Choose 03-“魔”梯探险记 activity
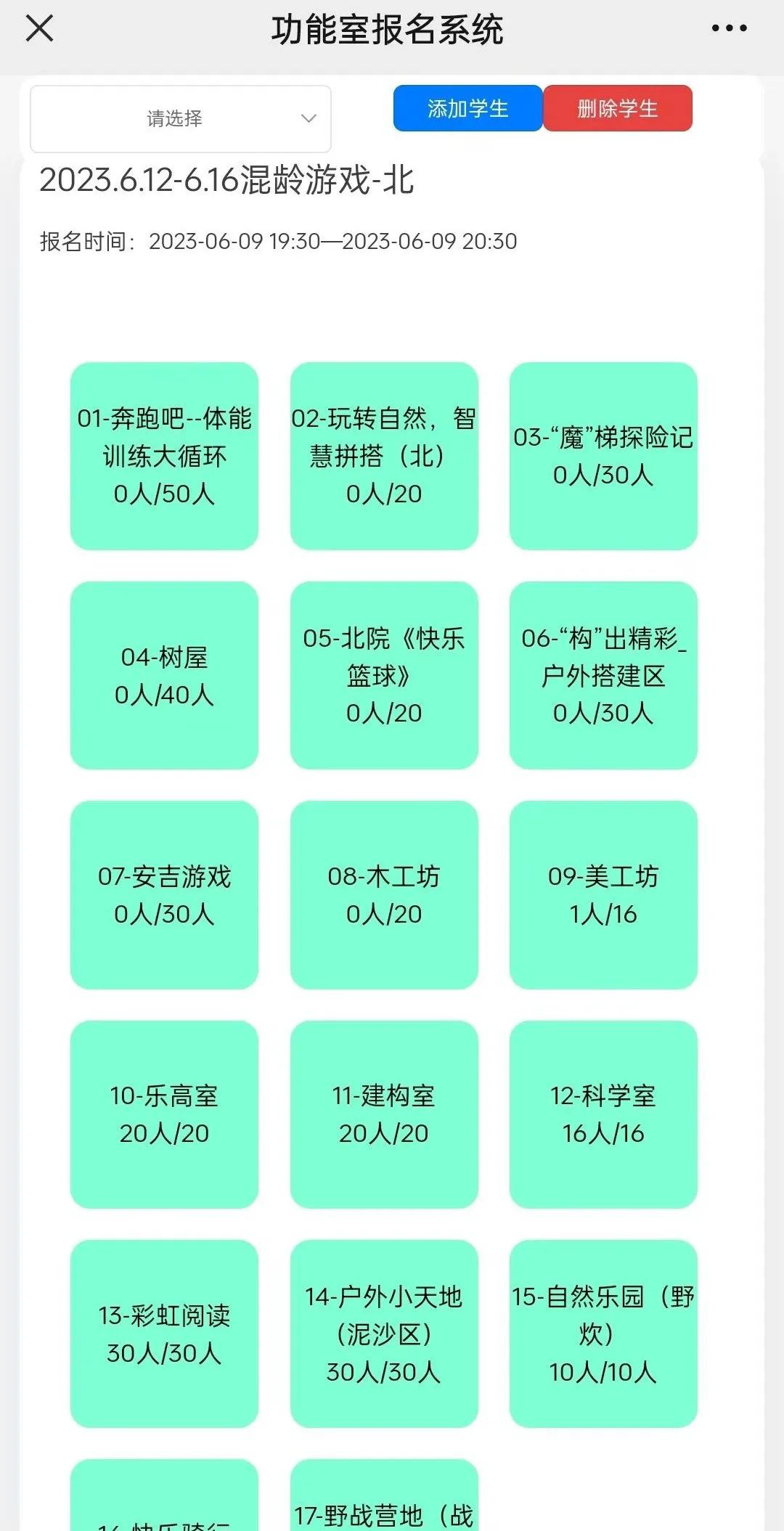This screenshot has width=784, height=1531. [603, 456]
